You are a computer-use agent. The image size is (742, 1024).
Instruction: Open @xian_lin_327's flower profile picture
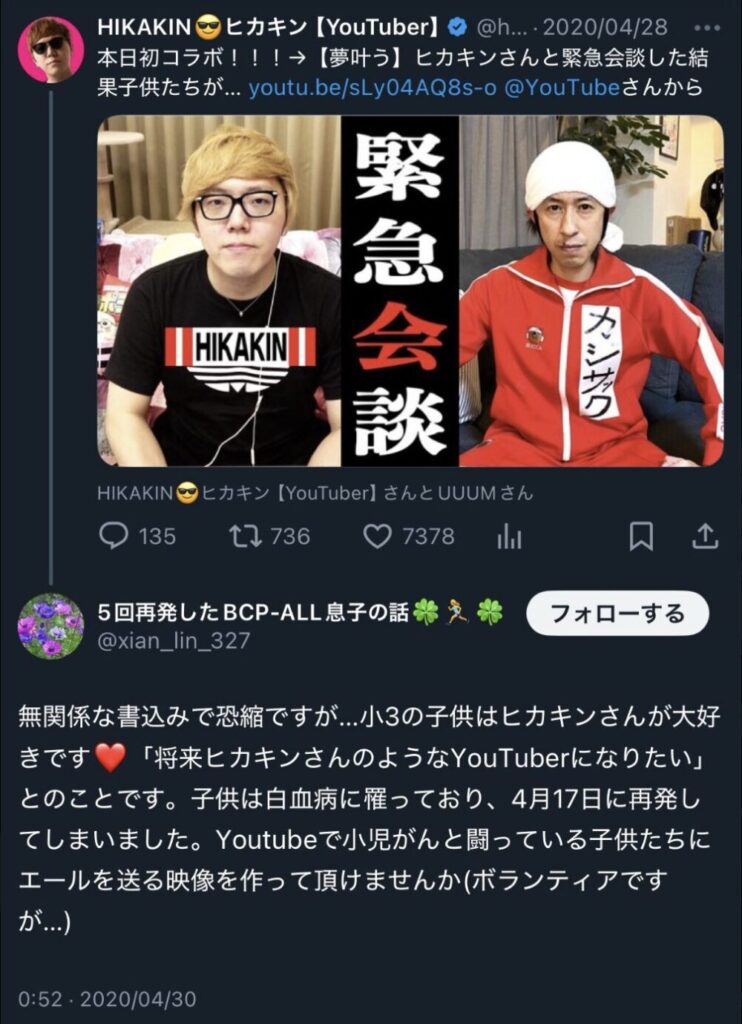click(x=50, y=625)
